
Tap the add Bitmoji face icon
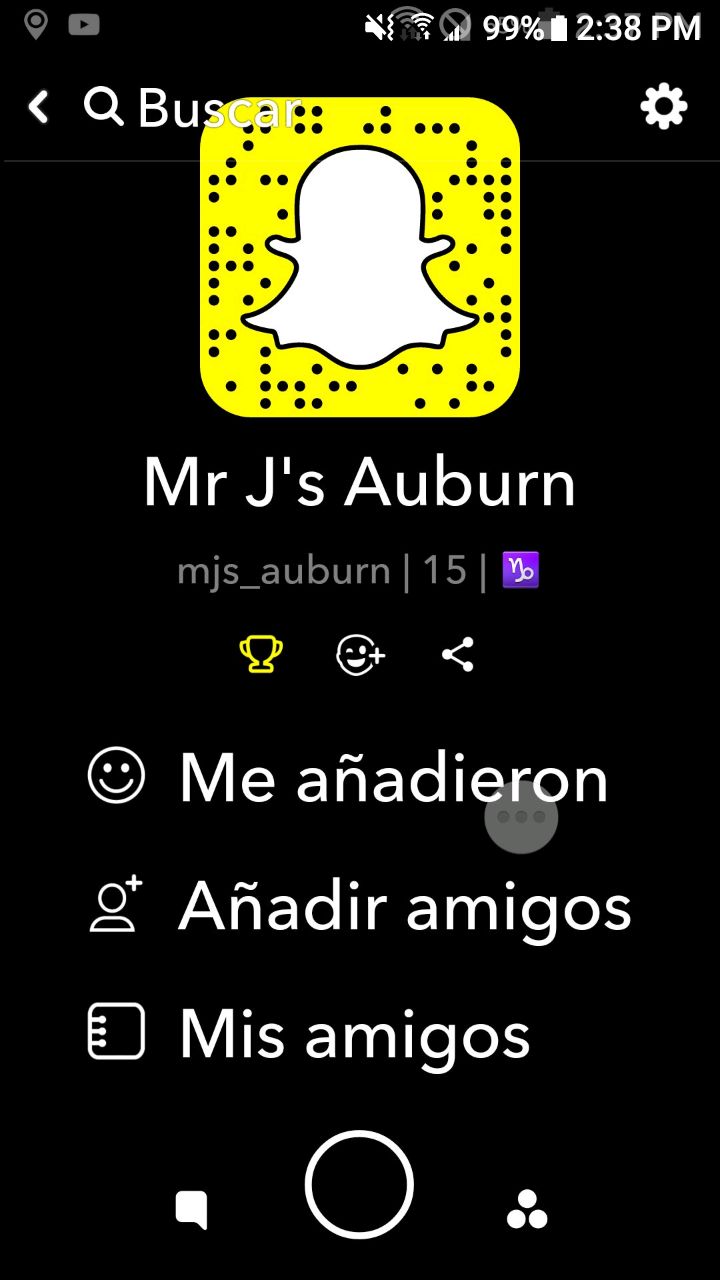[x=360, y=656]
